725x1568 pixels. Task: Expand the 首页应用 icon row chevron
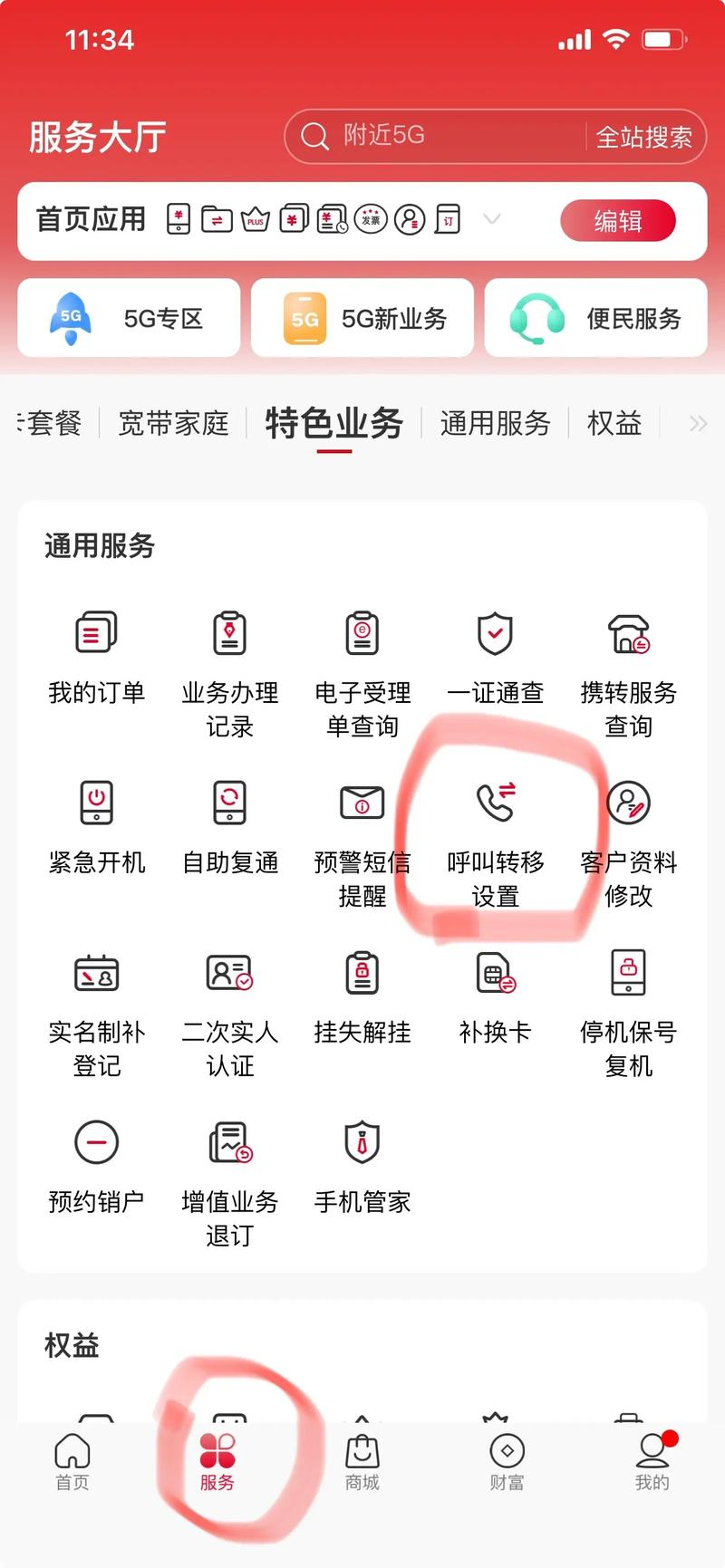(x=492, y=219)
